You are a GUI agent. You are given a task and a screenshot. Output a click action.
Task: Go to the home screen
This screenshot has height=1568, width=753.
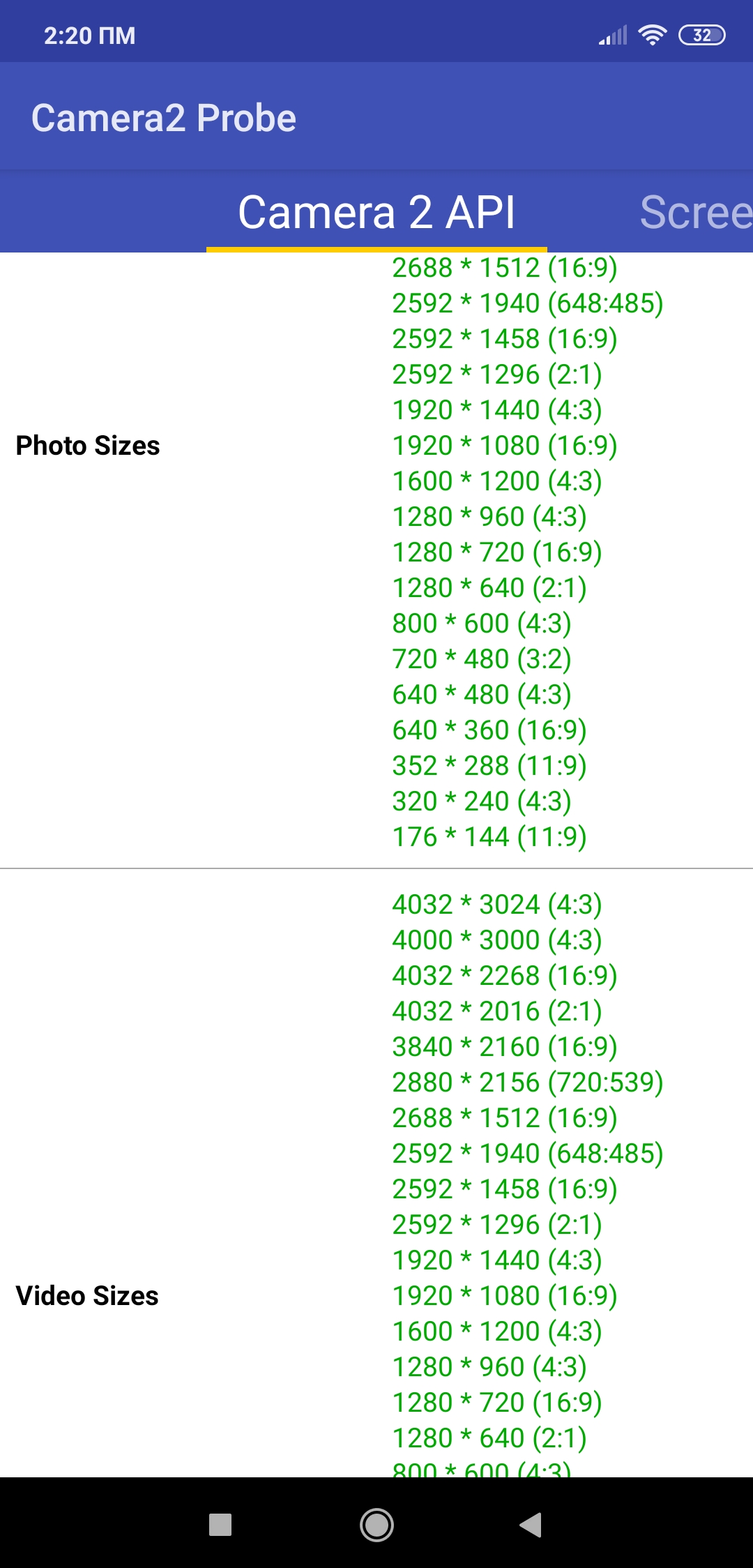point(376,1525)
